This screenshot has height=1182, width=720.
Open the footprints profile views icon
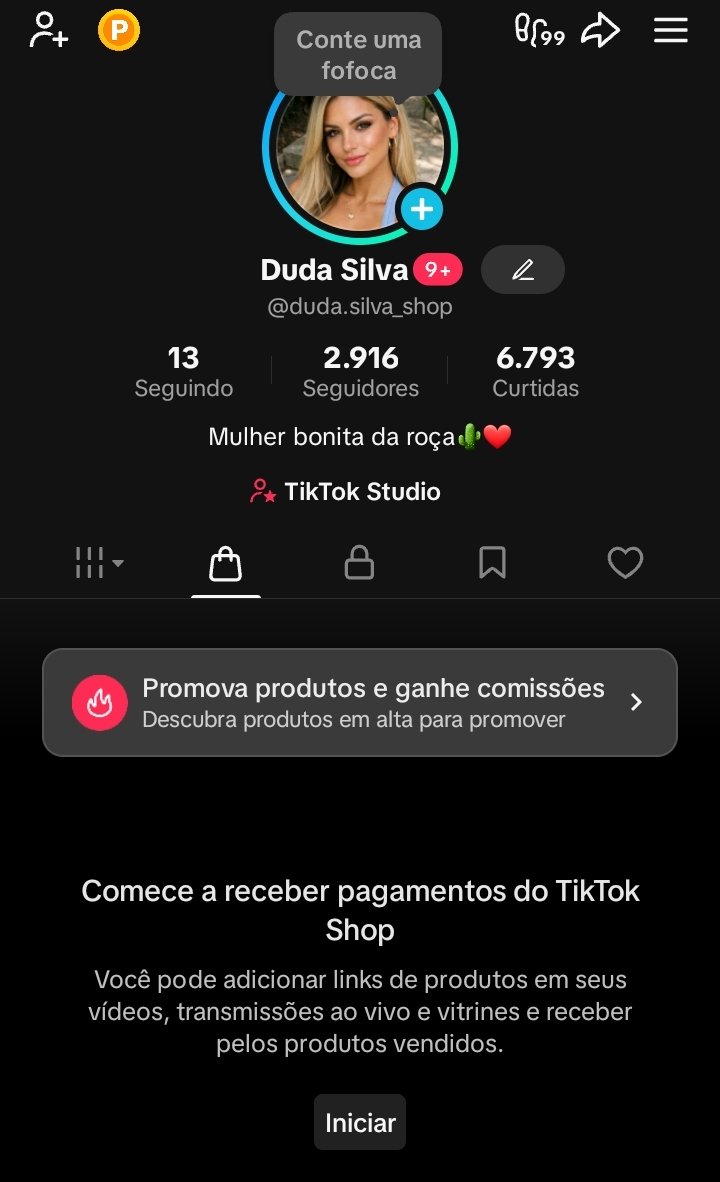pos(539,31)
